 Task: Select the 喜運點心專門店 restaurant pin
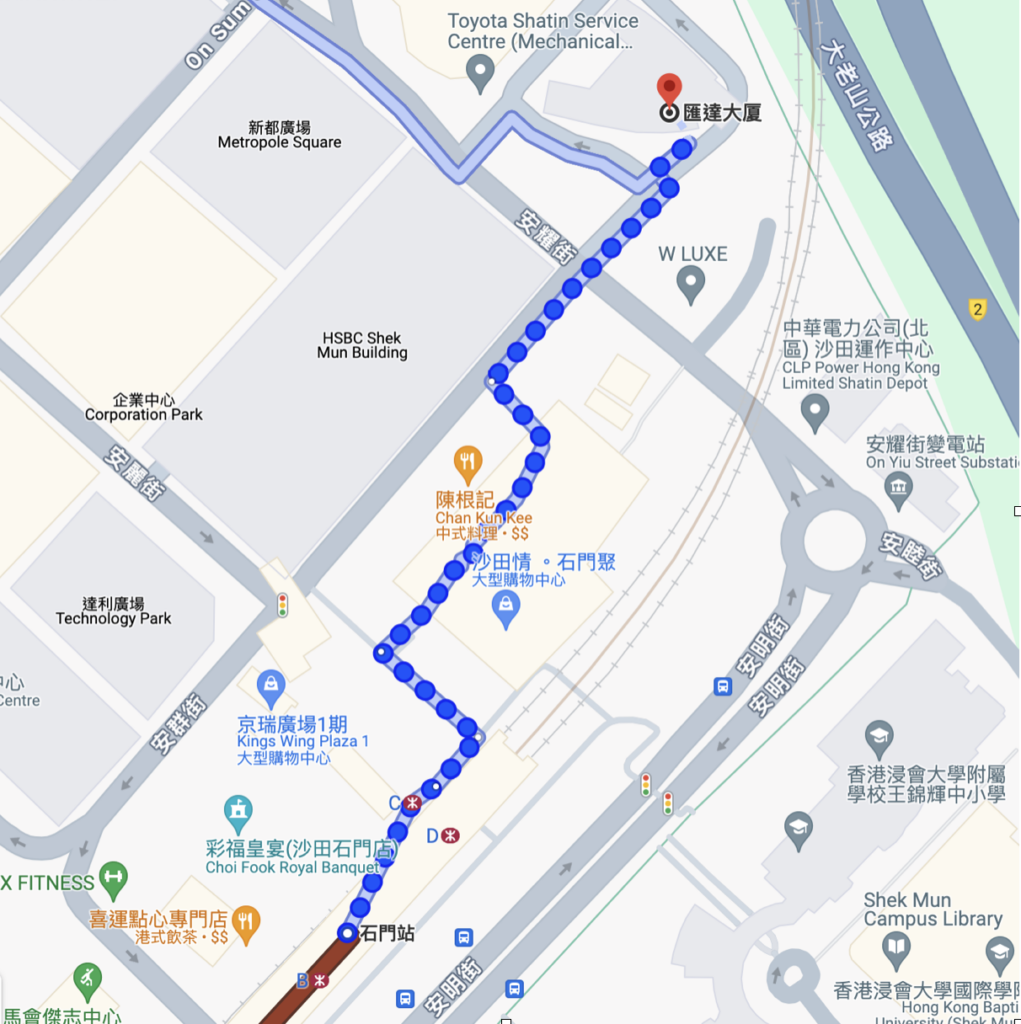click(246, 920)
